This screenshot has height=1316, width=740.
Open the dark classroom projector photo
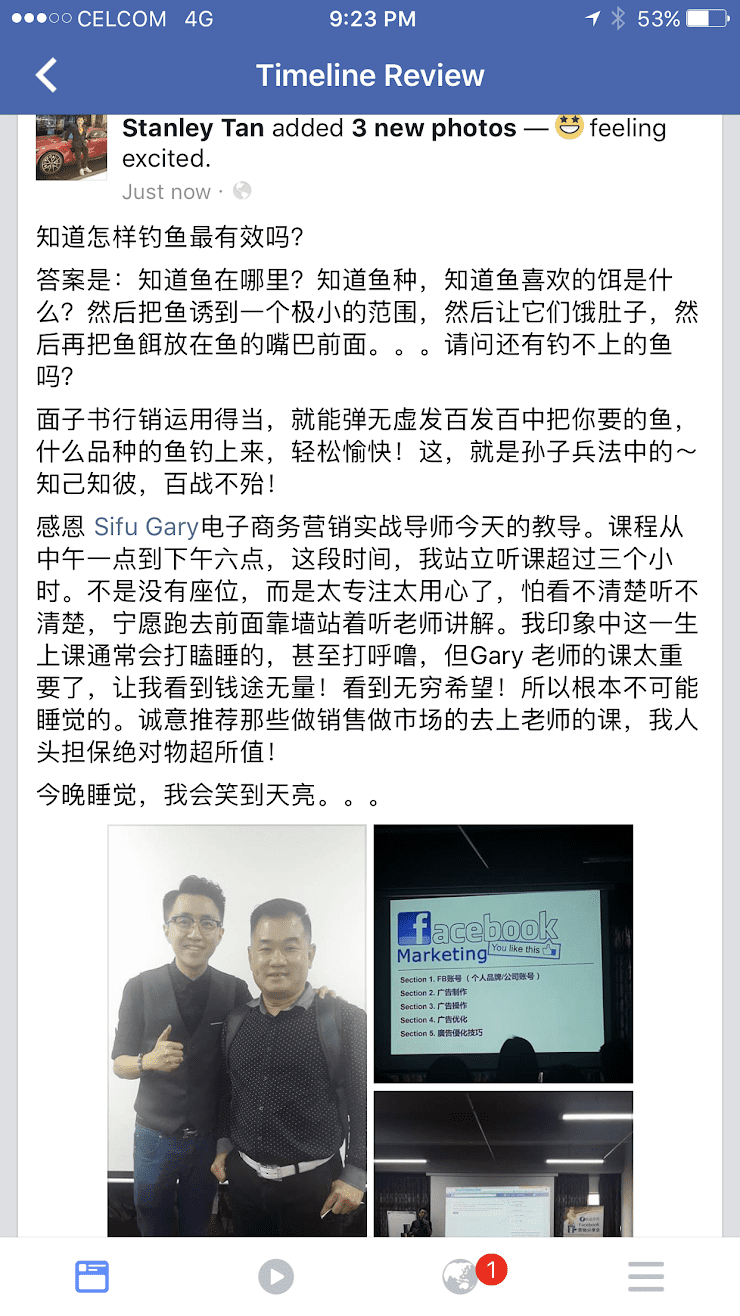pyautogui.click(x=503, y=1163)
